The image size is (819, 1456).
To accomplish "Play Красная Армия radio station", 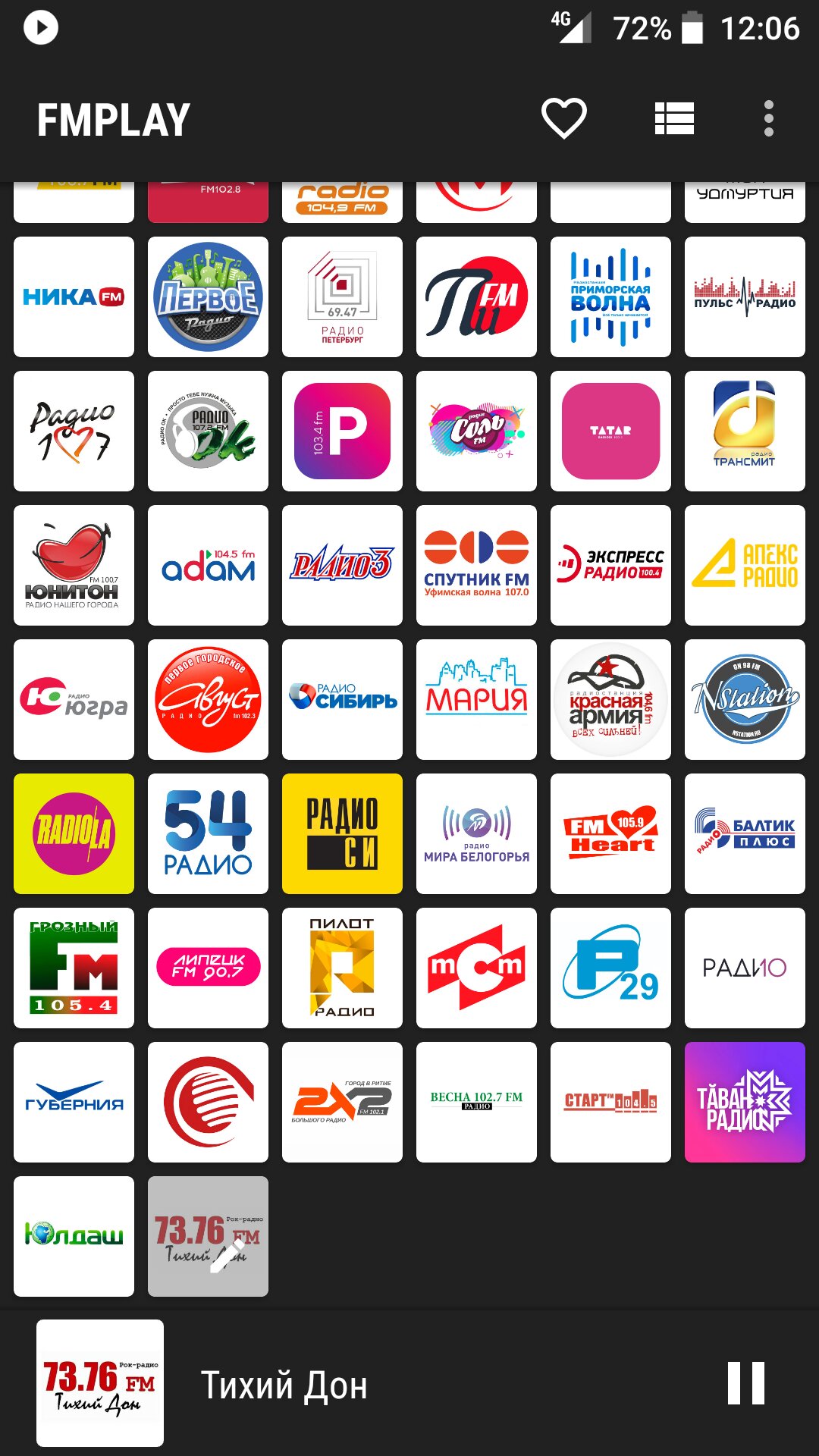I will tap(610, 699).
